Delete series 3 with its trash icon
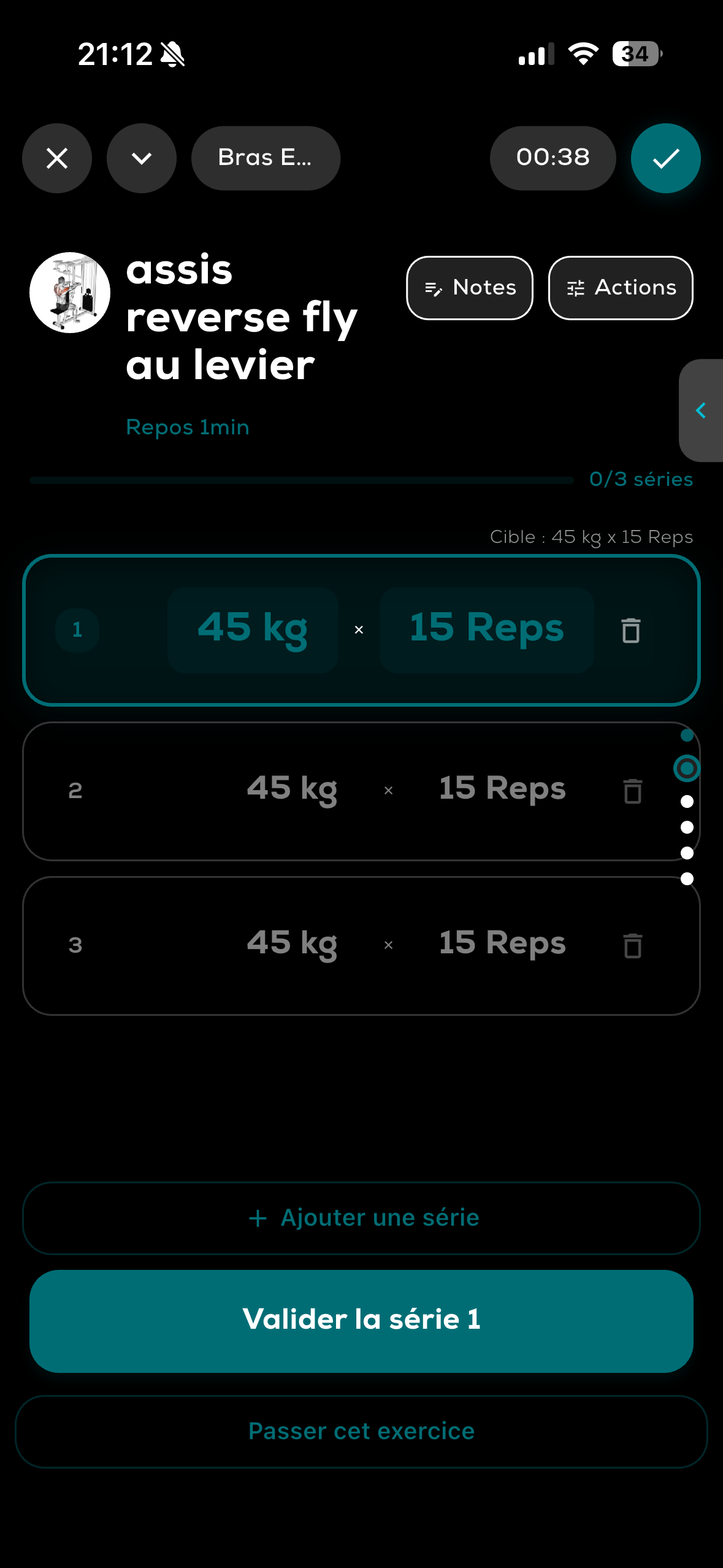This screenshot has width=723, height=1568. pyautogui.click(x=633, y=945)
